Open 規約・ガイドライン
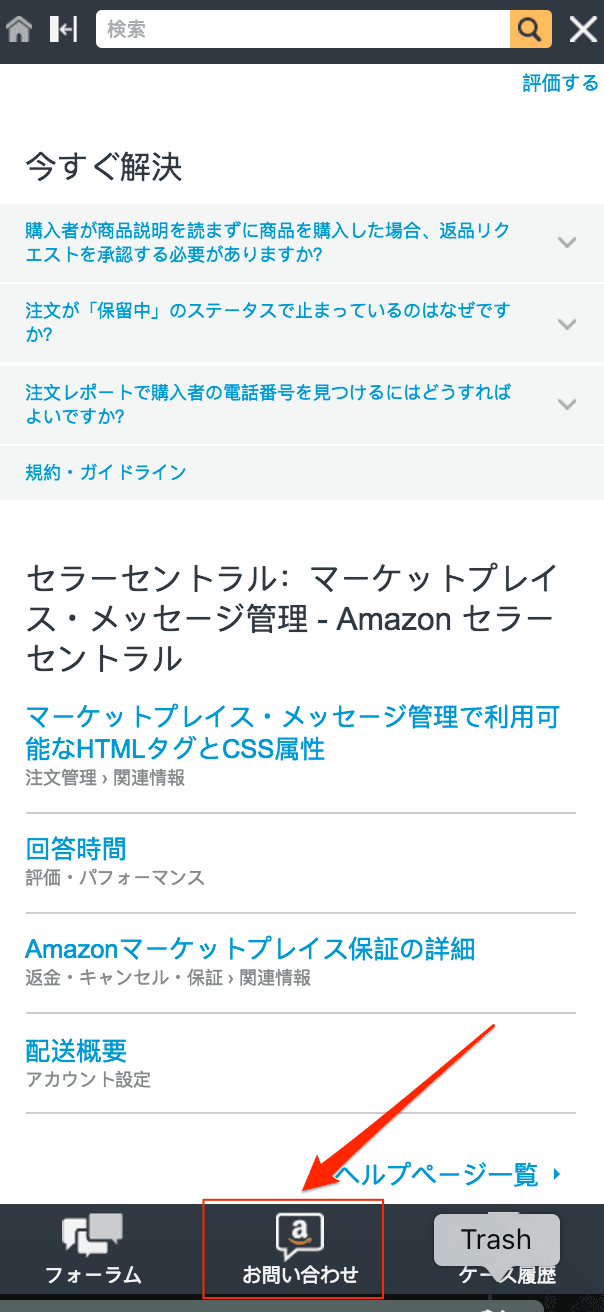The height and width of the screenshot is (1312, 604). 106,472
